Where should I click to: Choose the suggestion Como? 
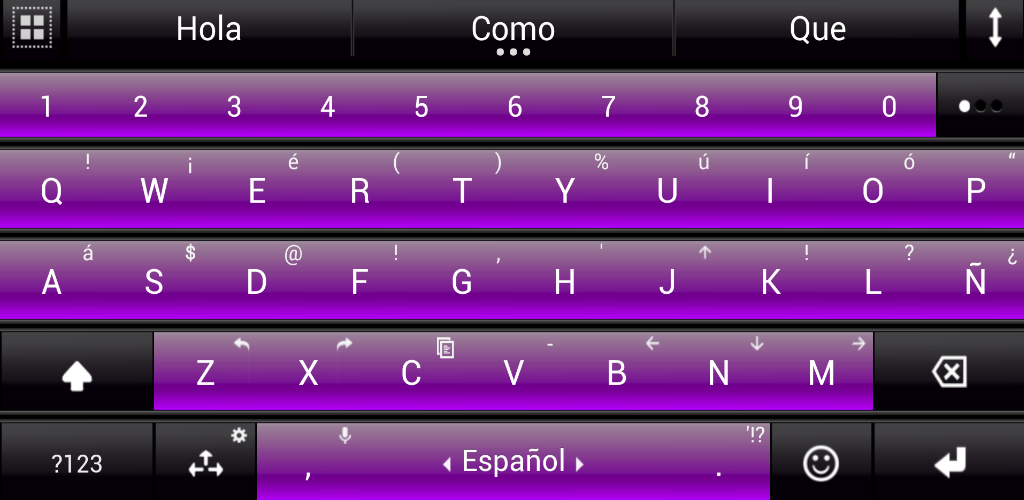click(513, 29)
